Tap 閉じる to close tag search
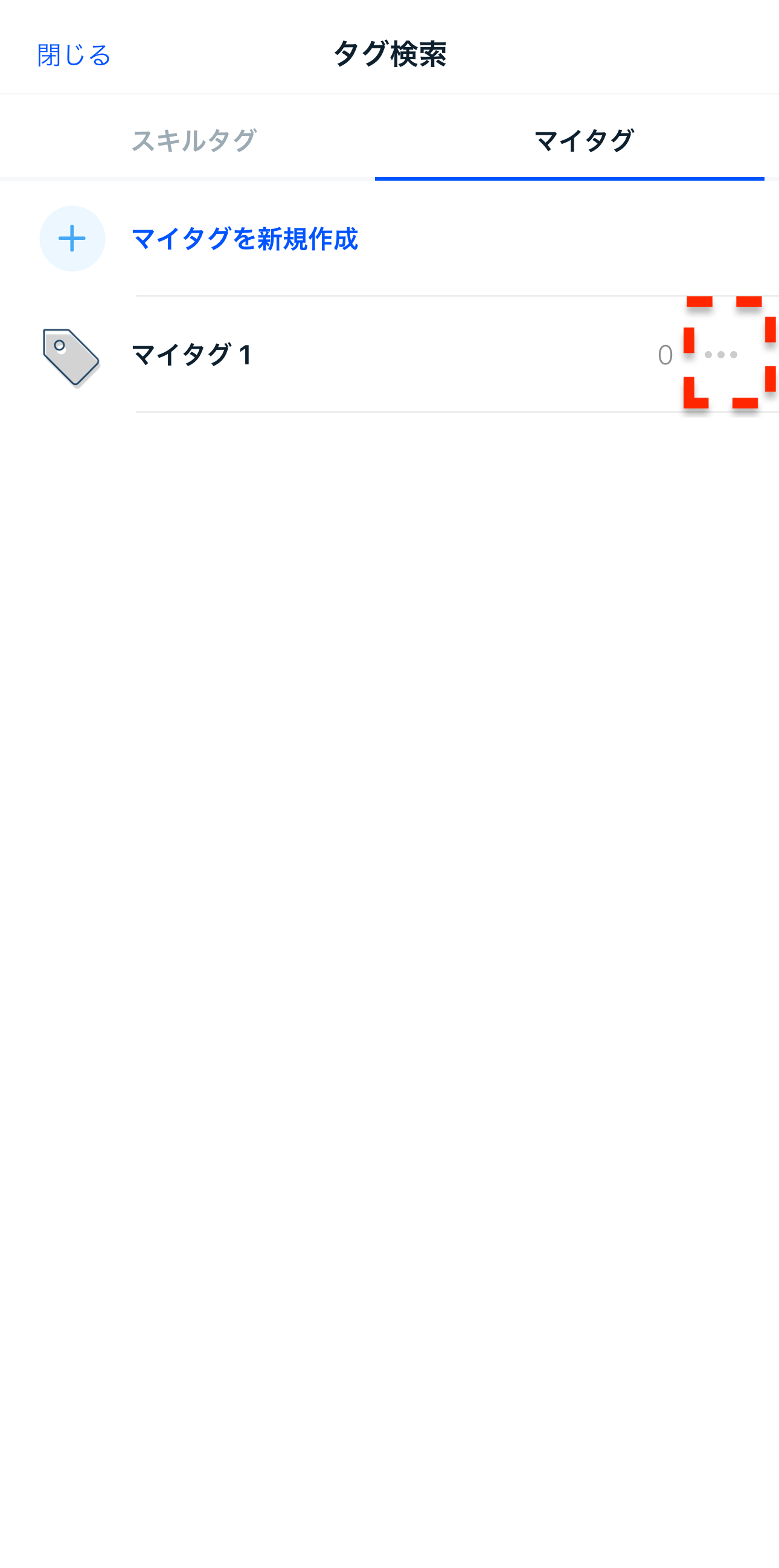Image resolution: width=779 pixels, height=1568 pixels. tap(74, 56)
